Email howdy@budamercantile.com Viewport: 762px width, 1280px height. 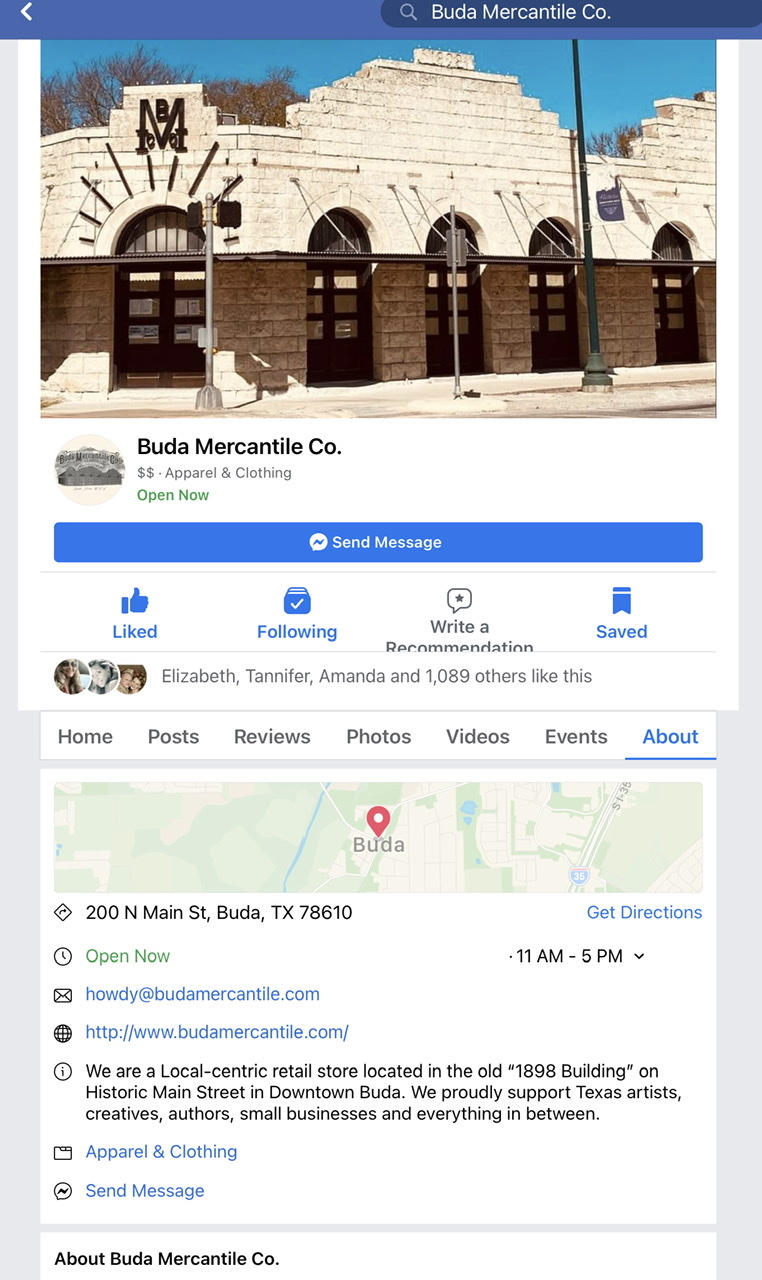[202, 994]
